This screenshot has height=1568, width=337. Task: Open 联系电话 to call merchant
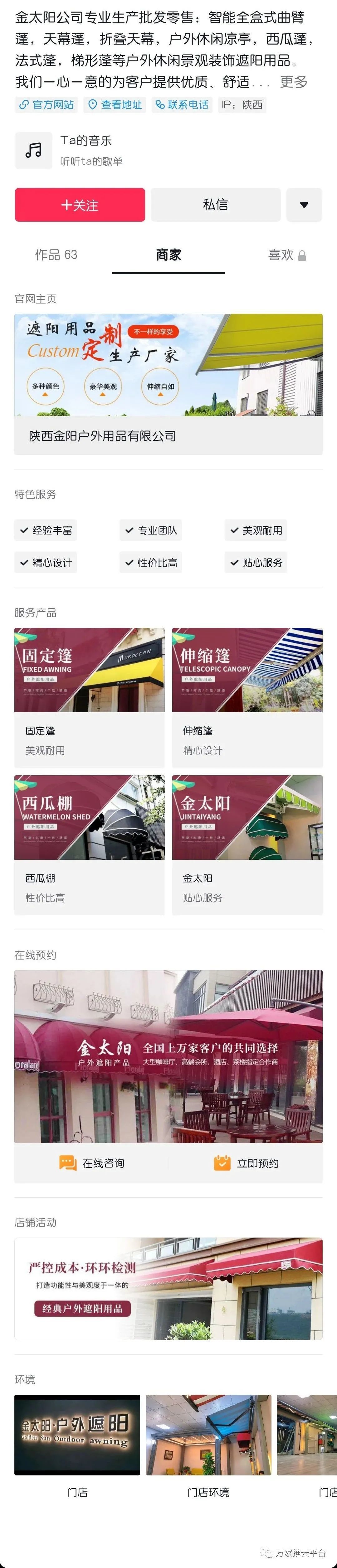pos(182,105)
